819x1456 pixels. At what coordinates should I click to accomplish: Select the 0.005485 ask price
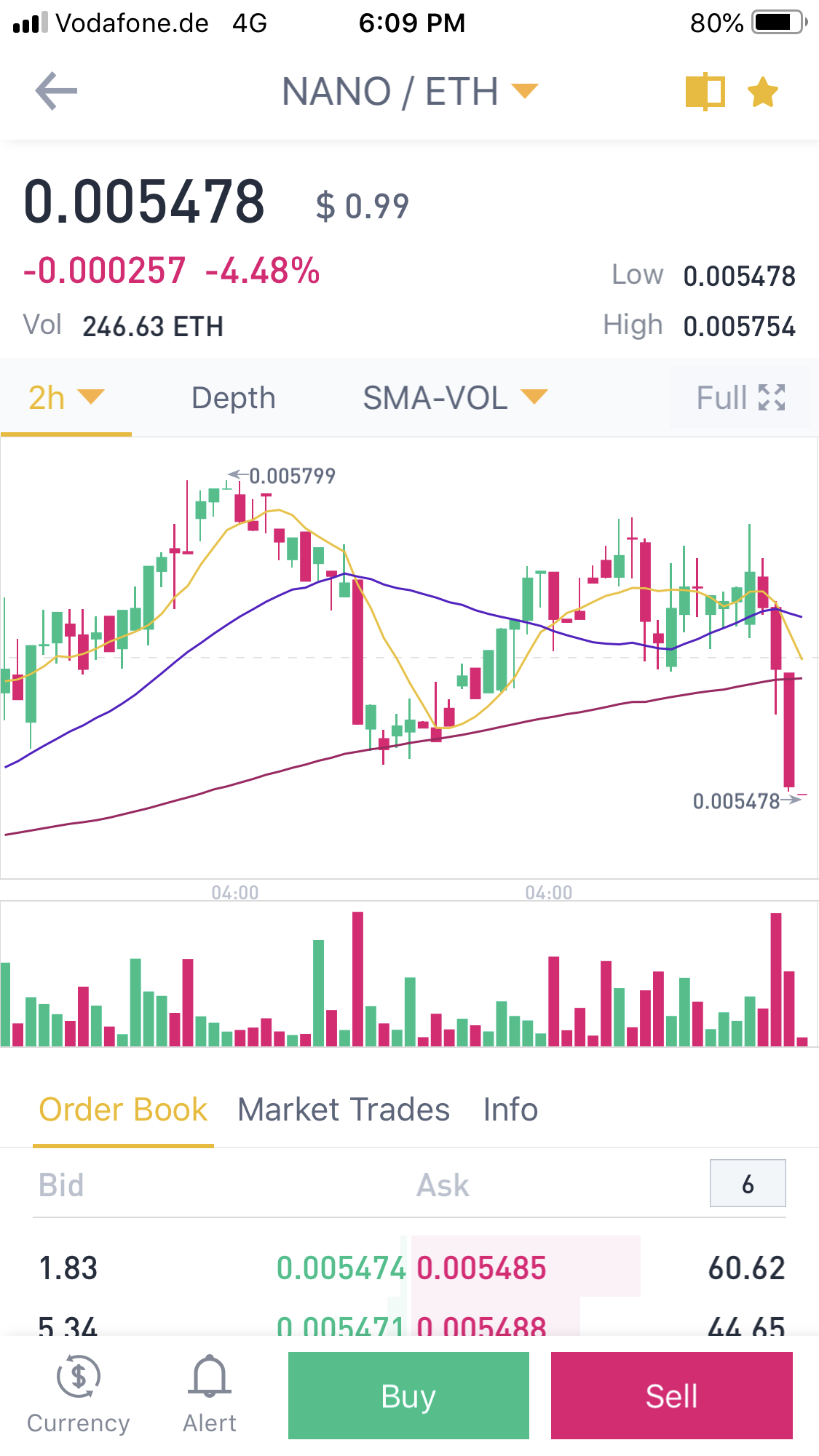(x=481, y=1268)
